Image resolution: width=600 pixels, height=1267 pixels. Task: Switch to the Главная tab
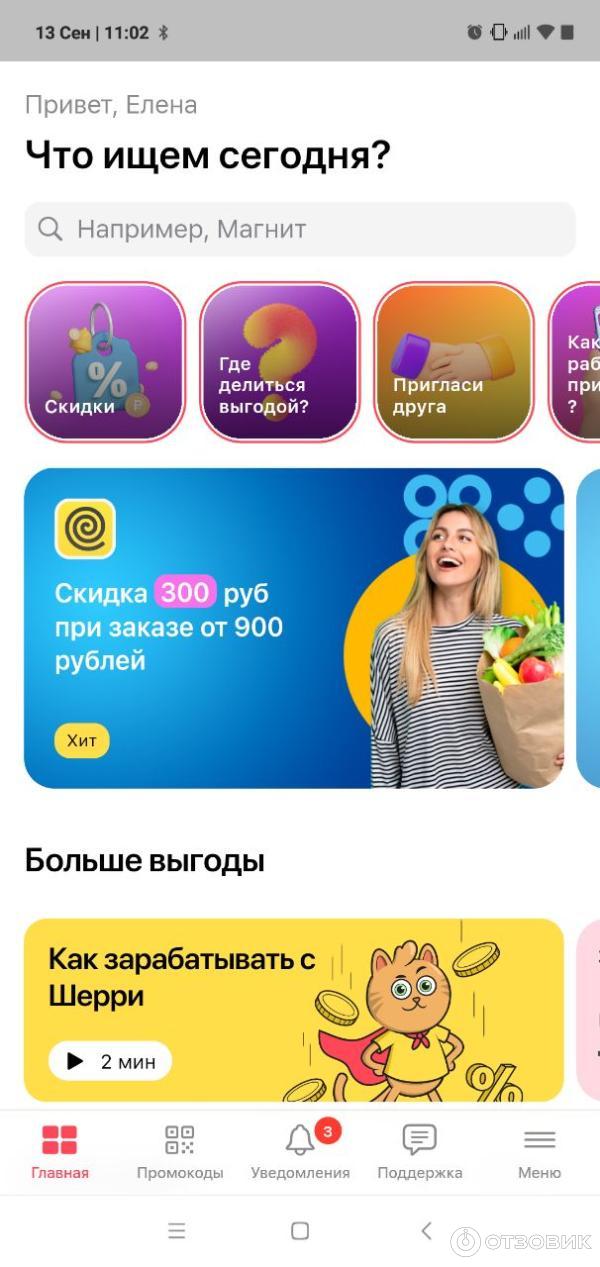pos(60,1151)
